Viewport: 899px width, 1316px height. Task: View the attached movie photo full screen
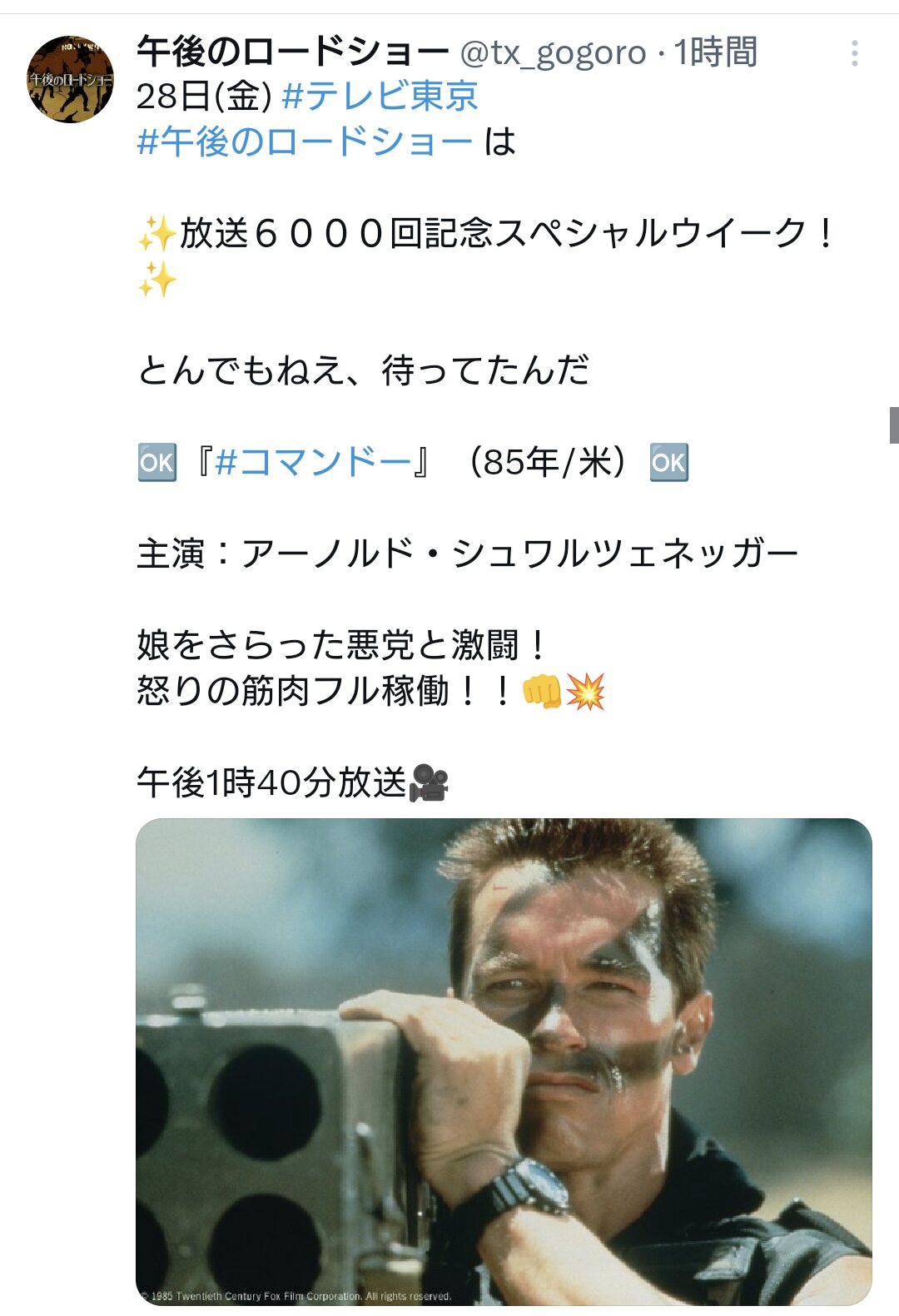pos(504,1060)
